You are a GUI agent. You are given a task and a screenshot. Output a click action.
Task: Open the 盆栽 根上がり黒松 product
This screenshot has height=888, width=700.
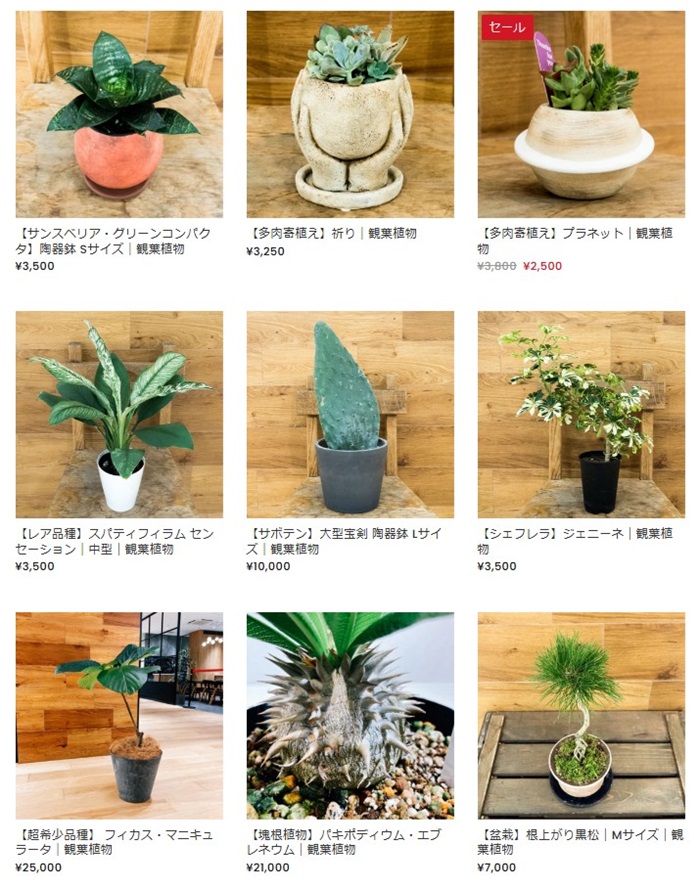tap(581, 715)
